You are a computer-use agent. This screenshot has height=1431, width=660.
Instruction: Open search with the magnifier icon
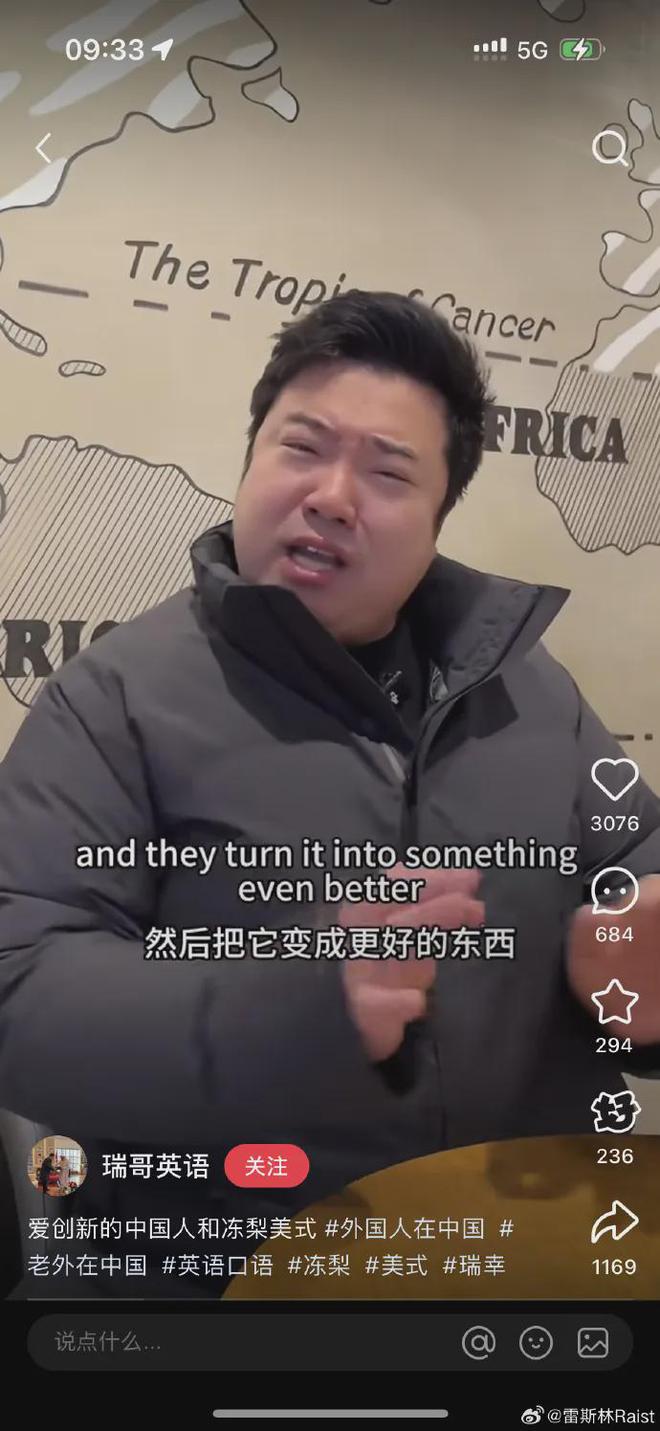tap(609, 149)
